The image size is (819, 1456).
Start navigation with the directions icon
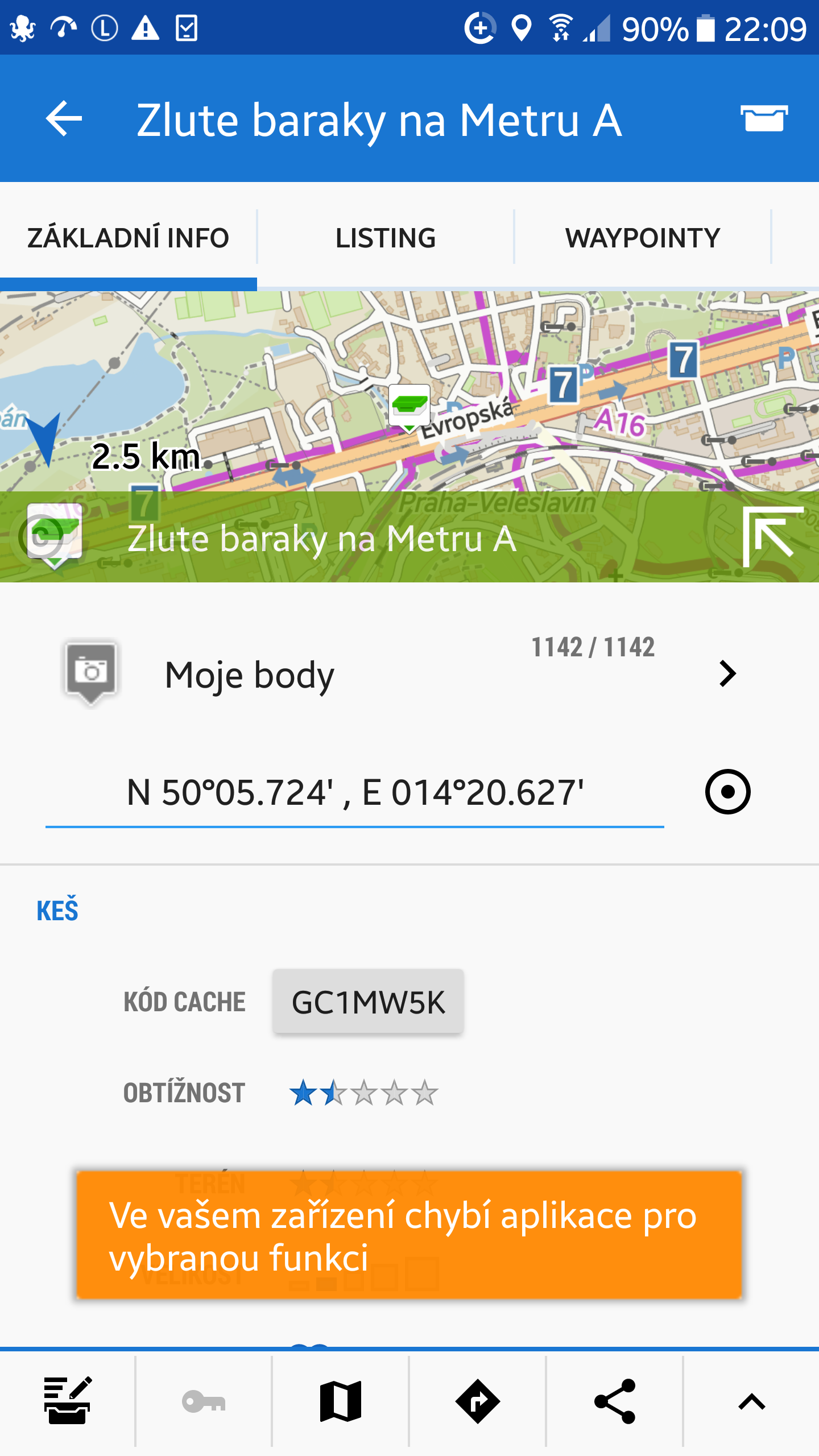[477, 1401]
